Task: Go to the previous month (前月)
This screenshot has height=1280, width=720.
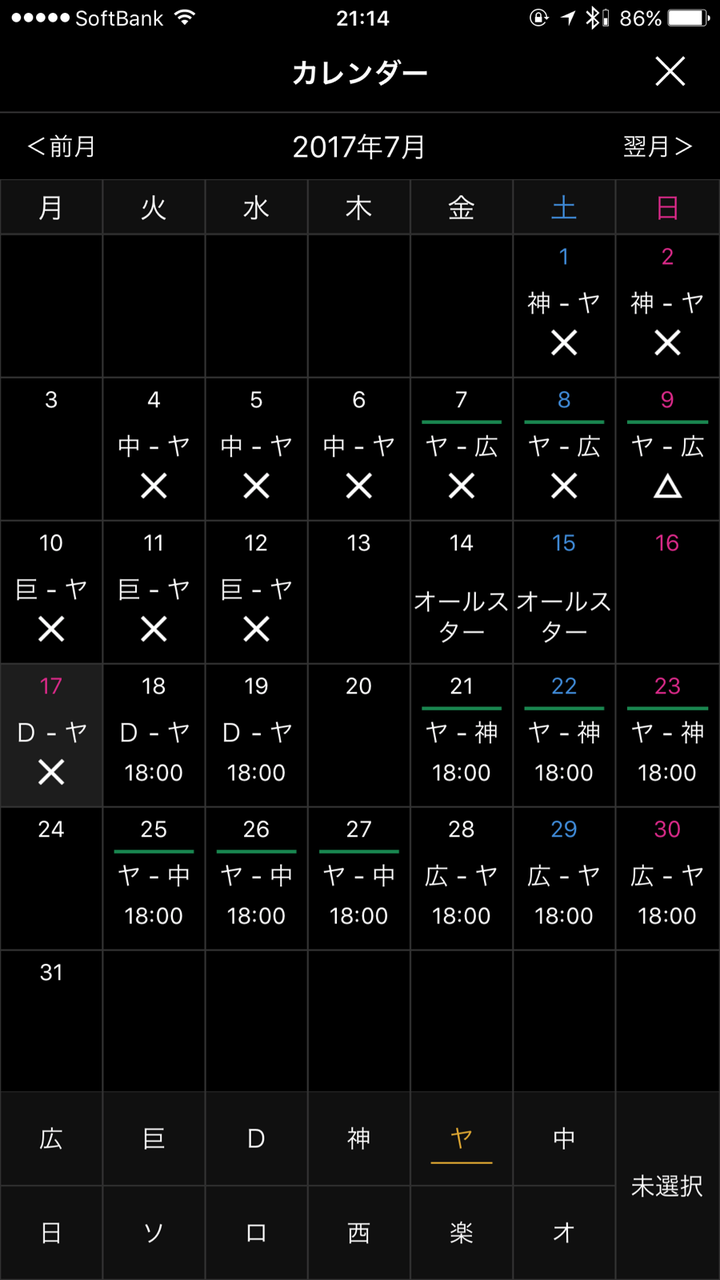Action: pos(61,147)
